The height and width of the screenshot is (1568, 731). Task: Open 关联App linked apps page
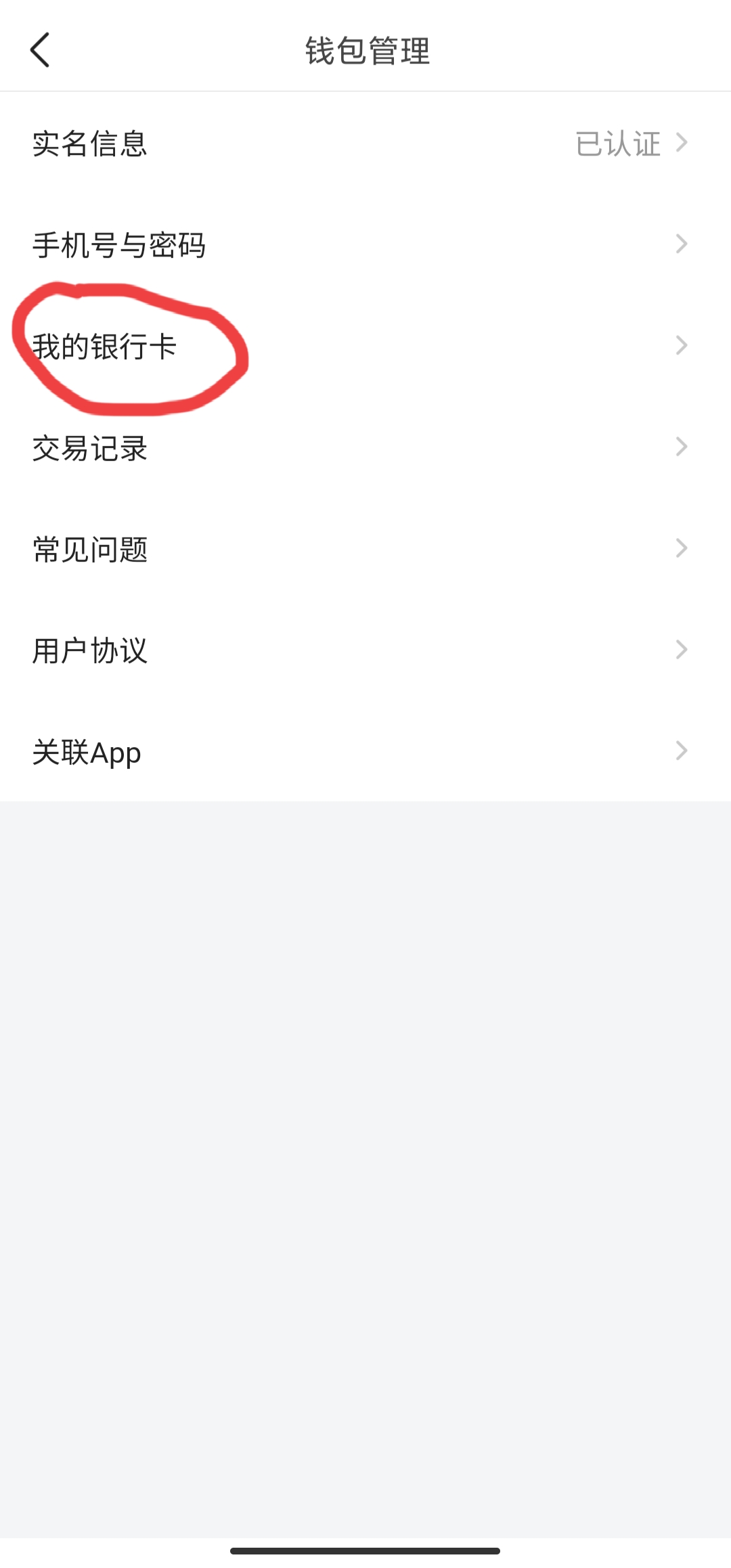click(x=87, y=752)
